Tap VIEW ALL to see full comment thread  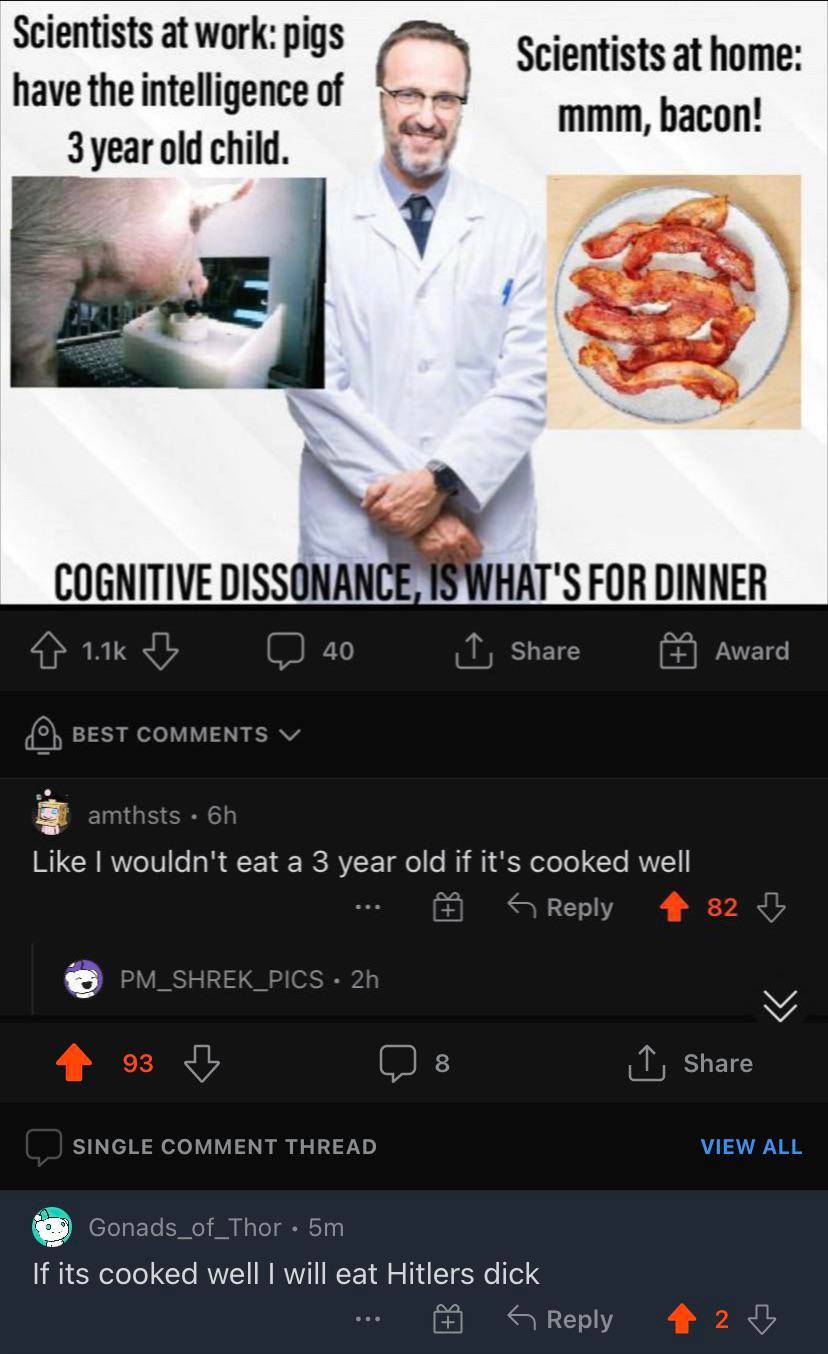coord(751,1147)
